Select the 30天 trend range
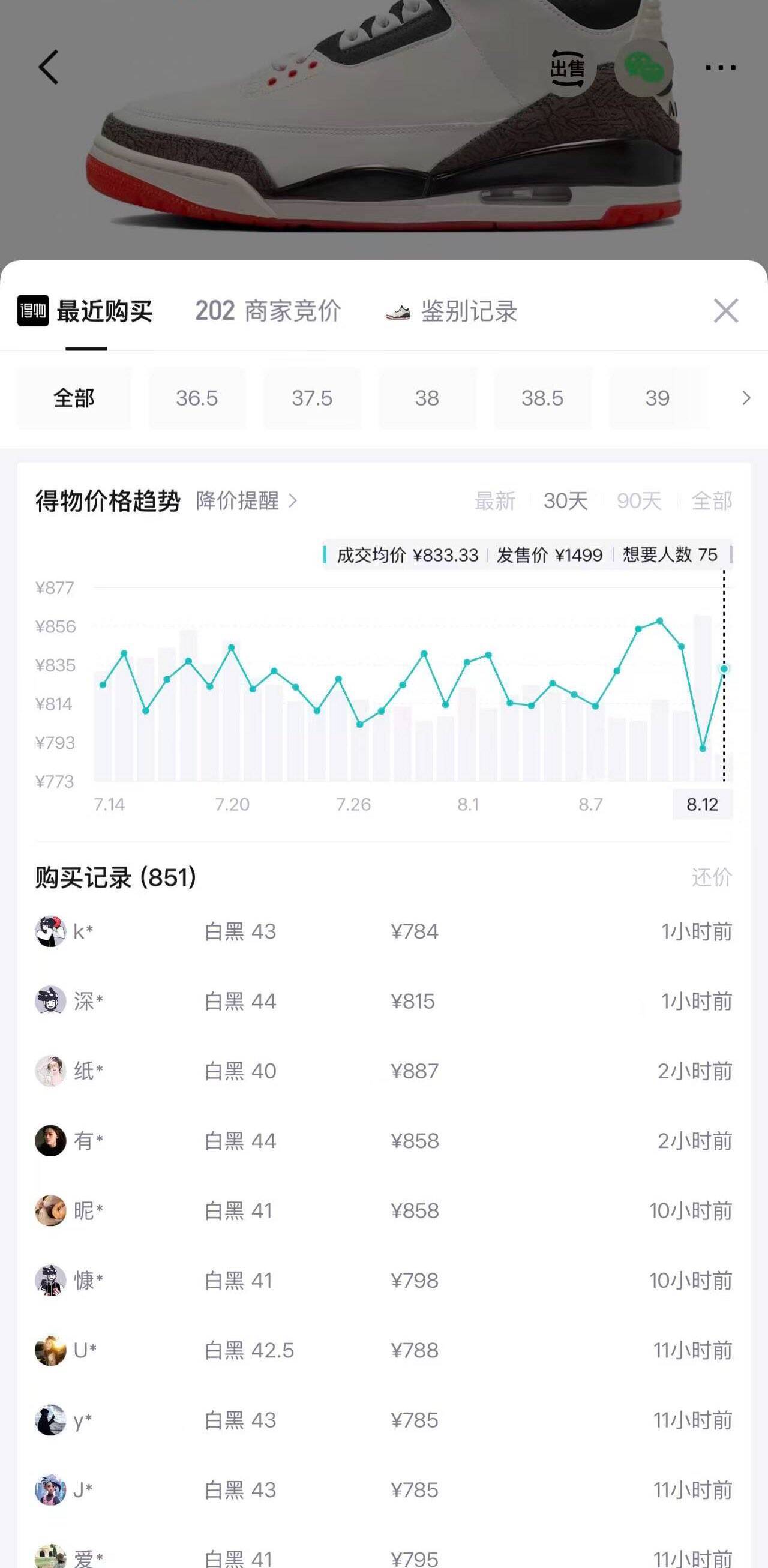Image resolution: width=768 pixels, height=1568 pixels. (x=566, y=501)
